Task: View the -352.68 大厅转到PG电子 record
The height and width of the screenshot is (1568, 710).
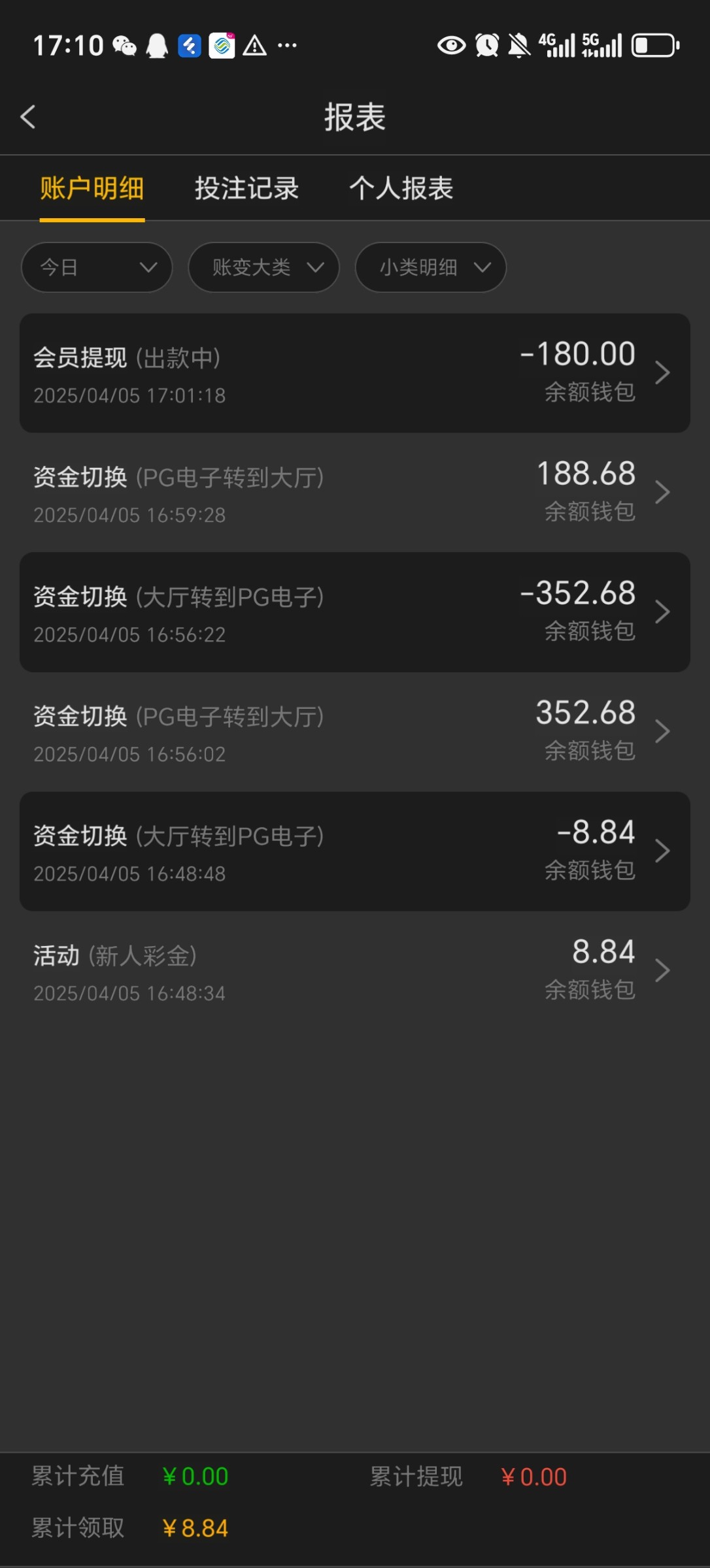Action: [x=355, y=612]
